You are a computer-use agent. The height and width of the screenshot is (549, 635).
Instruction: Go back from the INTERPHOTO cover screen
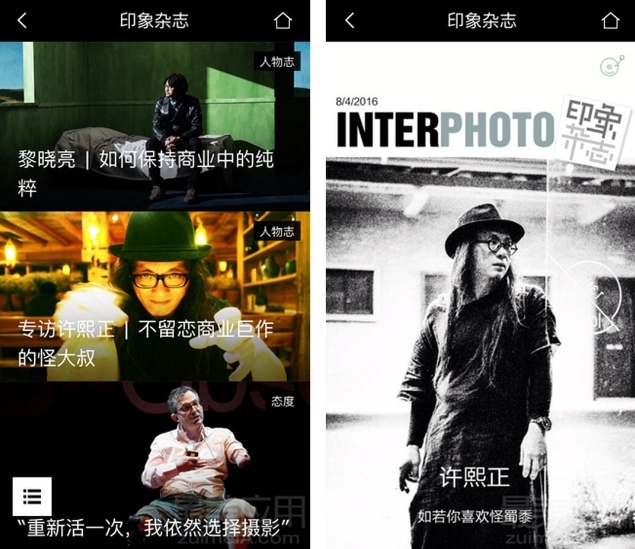[x=349, y=20]
